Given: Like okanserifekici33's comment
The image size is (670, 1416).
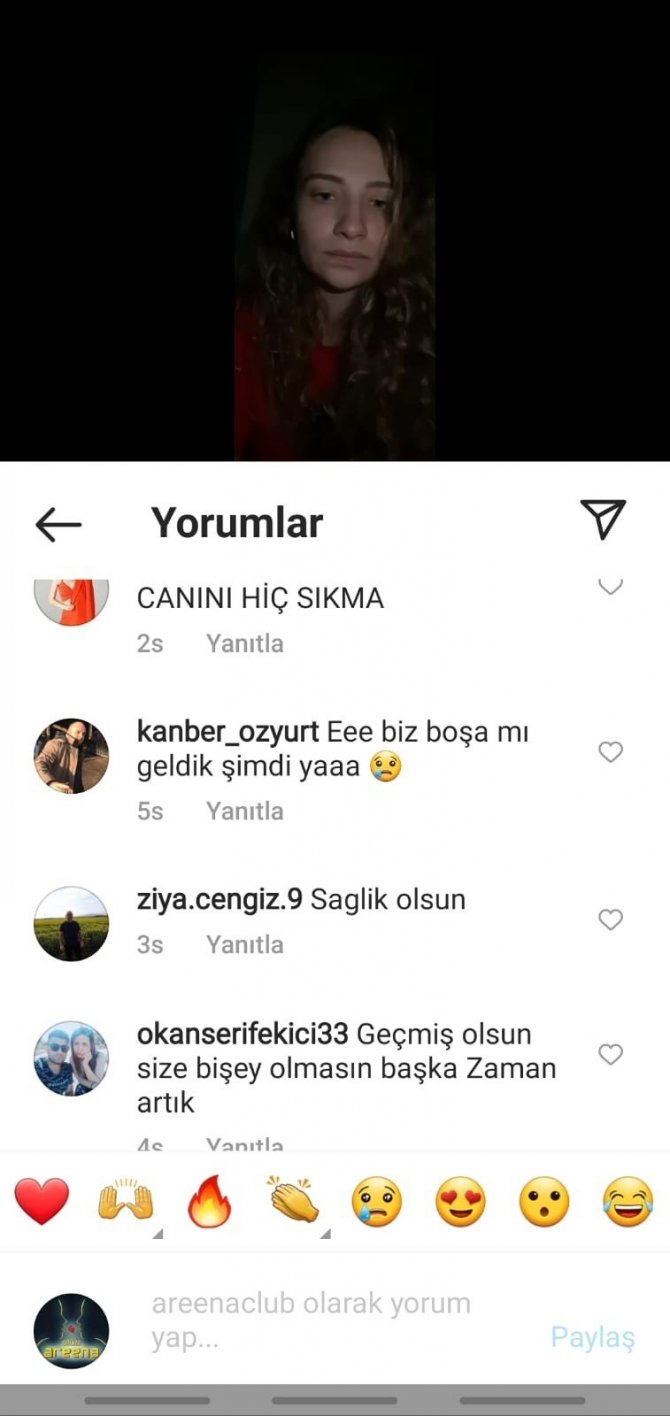Looking at the screenshot, I should point(610,1055).
